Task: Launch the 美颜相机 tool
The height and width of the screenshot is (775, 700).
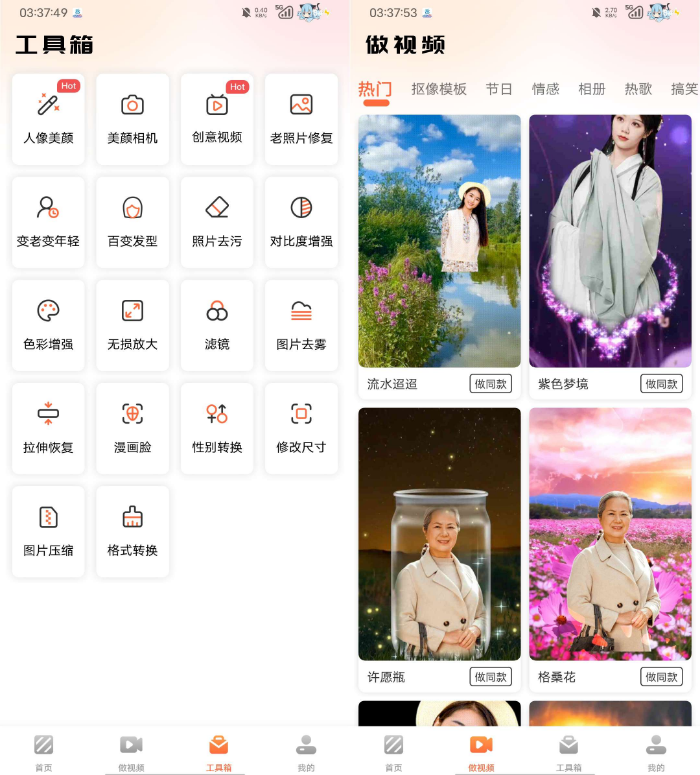Action: 132,119
